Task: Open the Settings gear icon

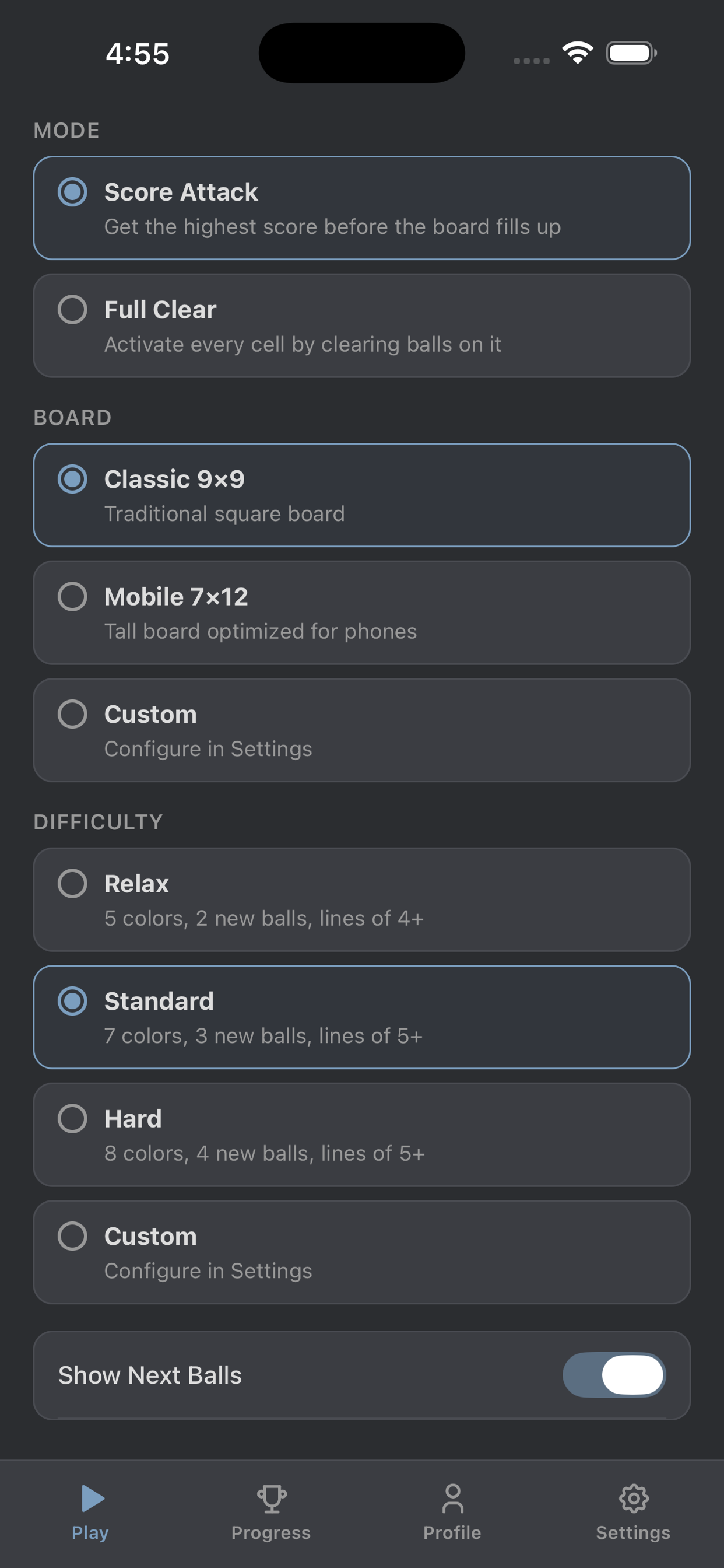Action: click(633, 1497)
